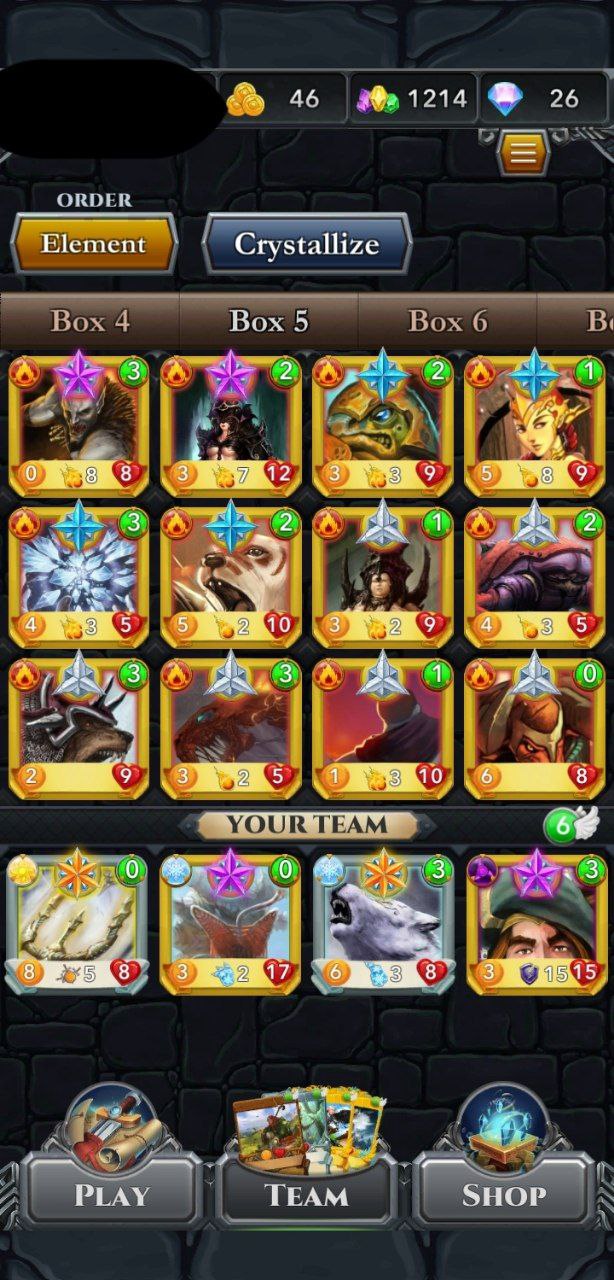Pick the golden antlers team card
The height and width of the screenshot is (1280, 614).
79,923
